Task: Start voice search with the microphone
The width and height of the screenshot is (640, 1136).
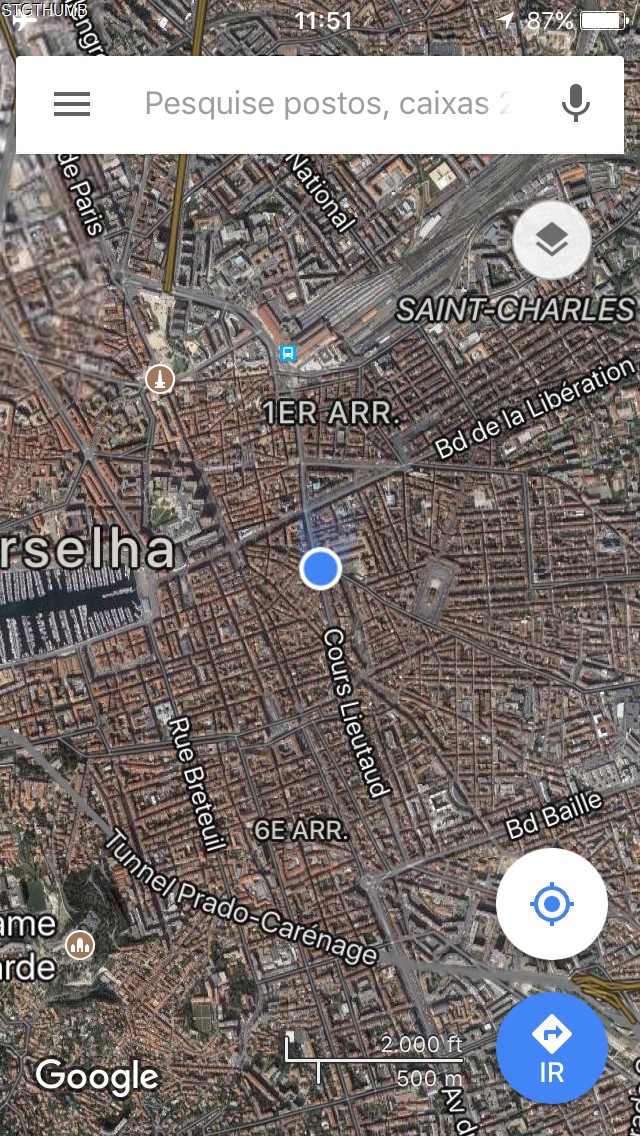Action: 575,104
